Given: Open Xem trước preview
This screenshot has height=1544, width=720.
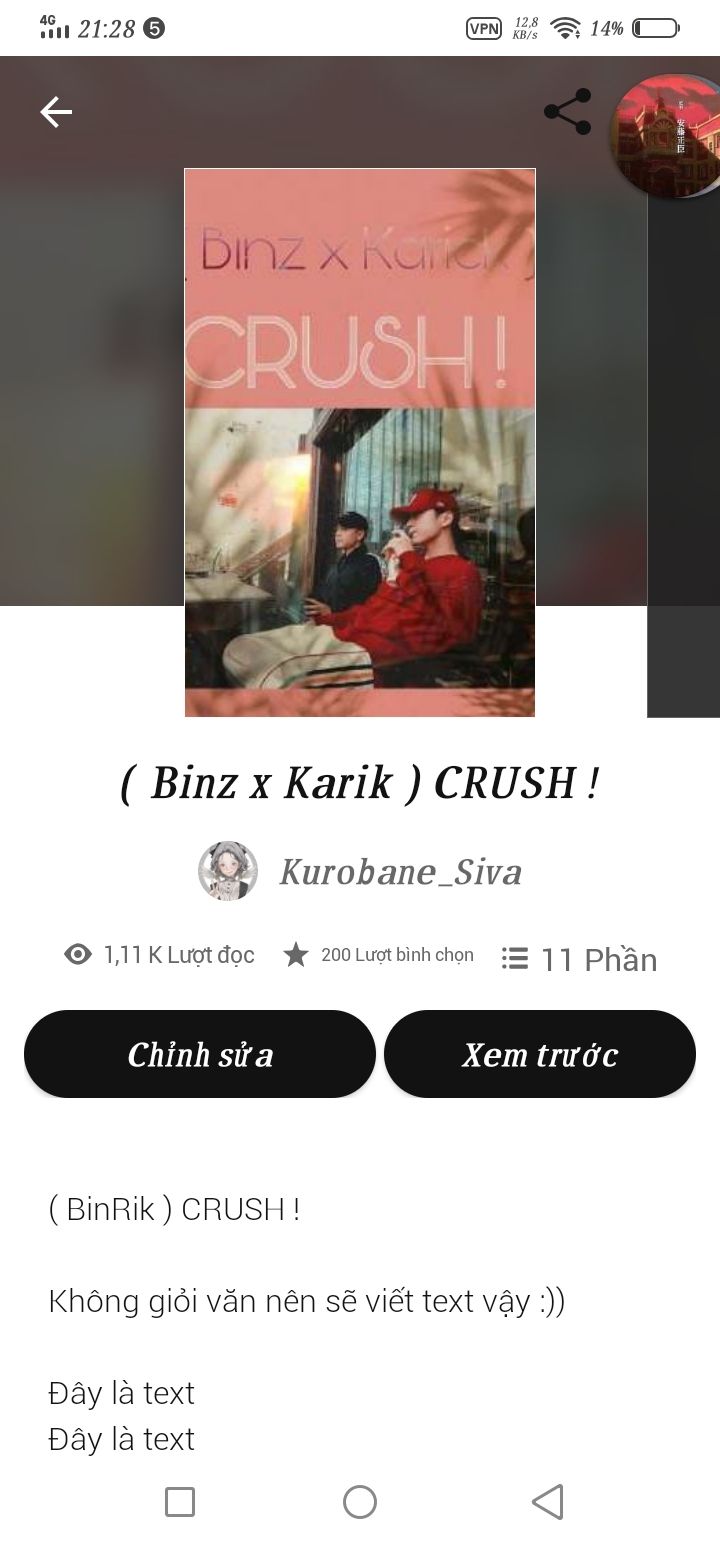Looking at the screenshot, I should 540,1054.
